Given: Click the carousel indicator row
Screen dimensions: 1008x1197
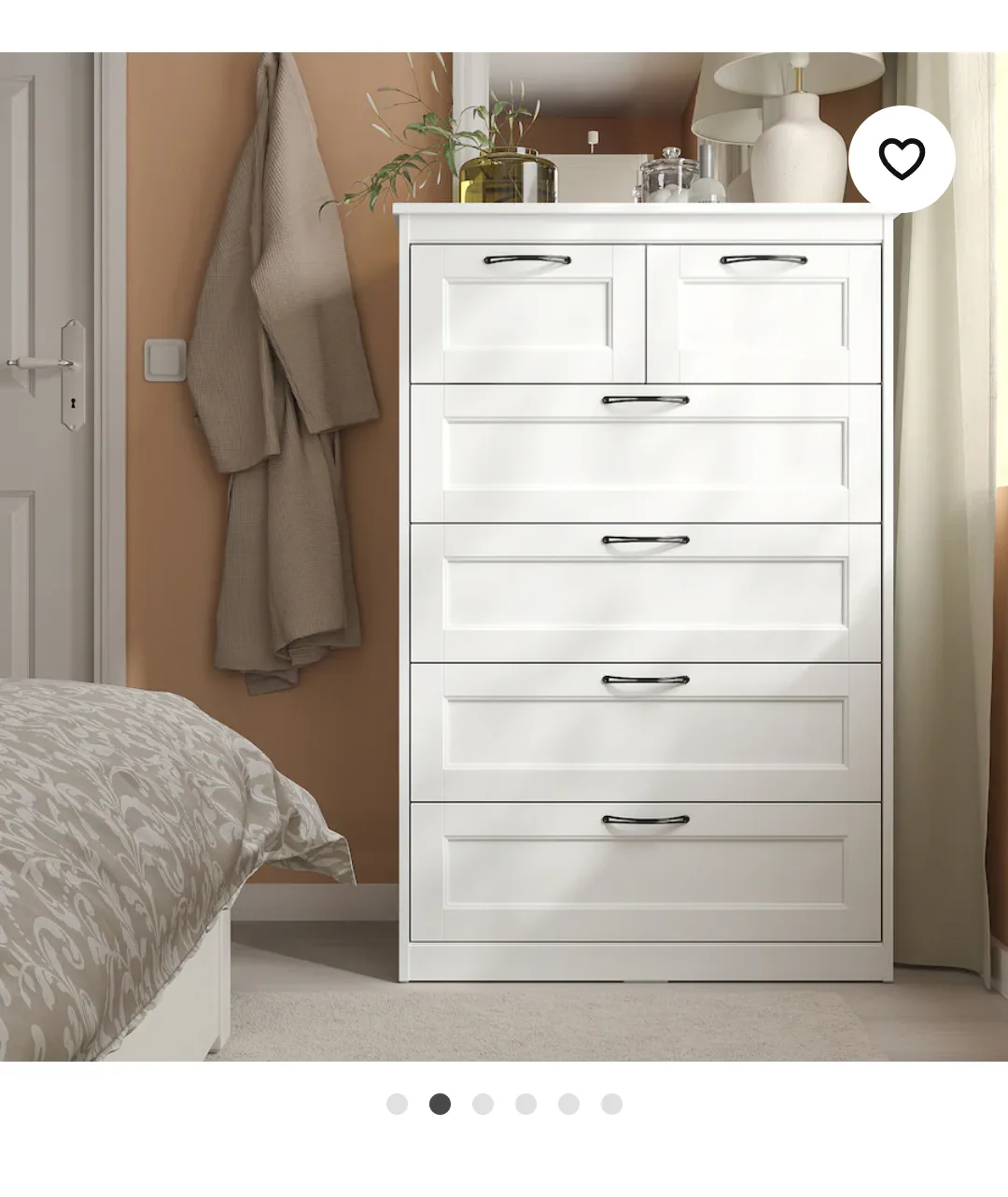Looking at the screenshot, I should coord(503,1103).
